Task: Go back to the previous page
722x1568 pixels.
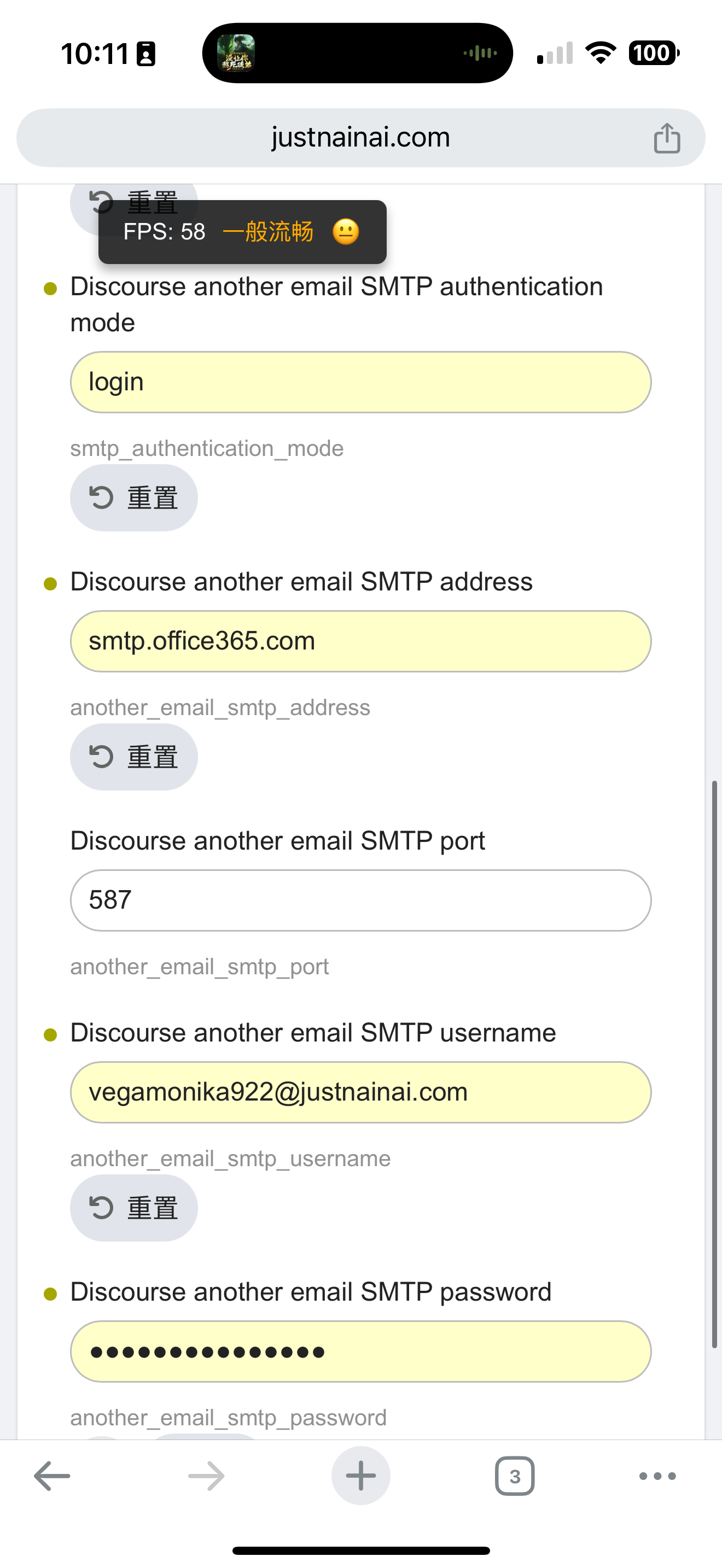Action: click(x=53, y=1476)
